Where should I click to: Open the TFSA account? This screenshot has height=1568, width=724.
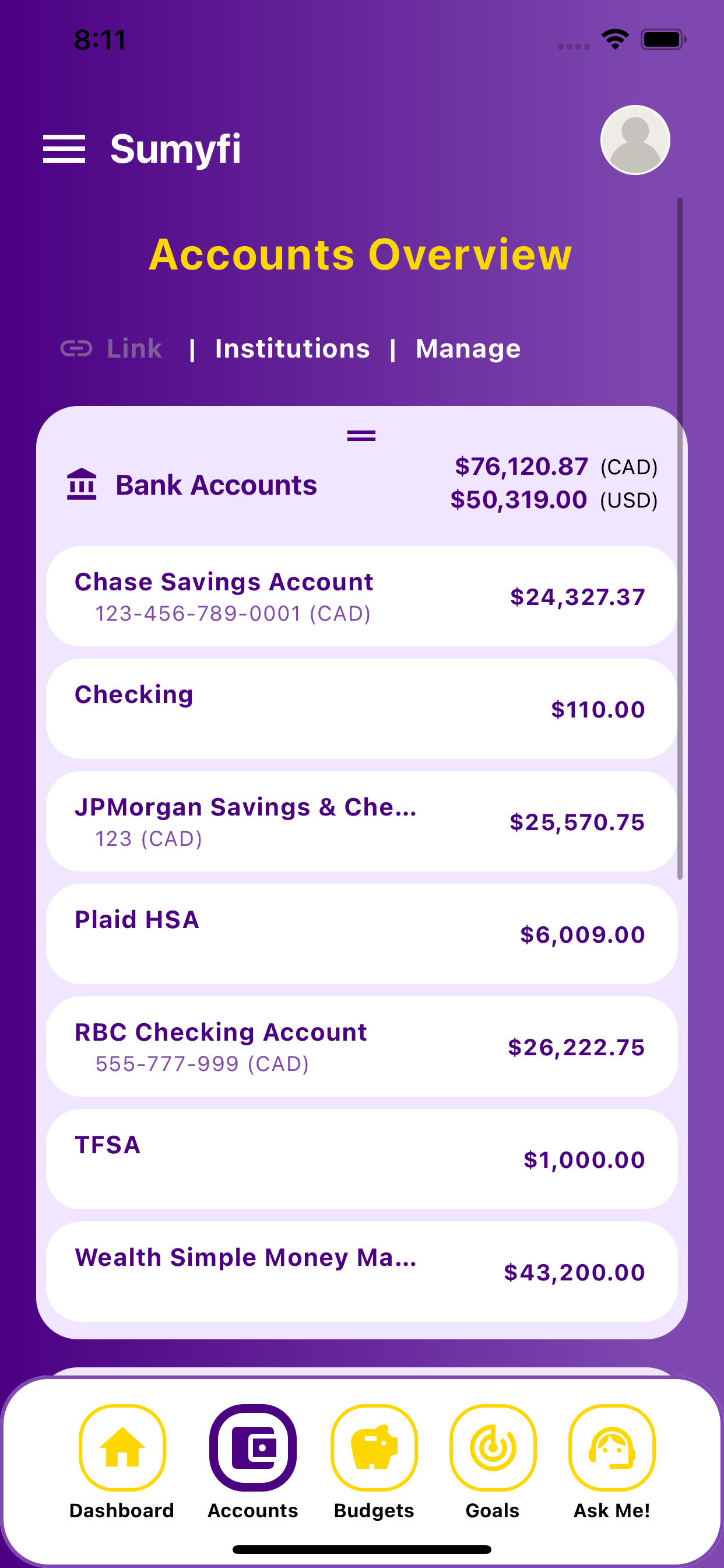point(361,1159)
